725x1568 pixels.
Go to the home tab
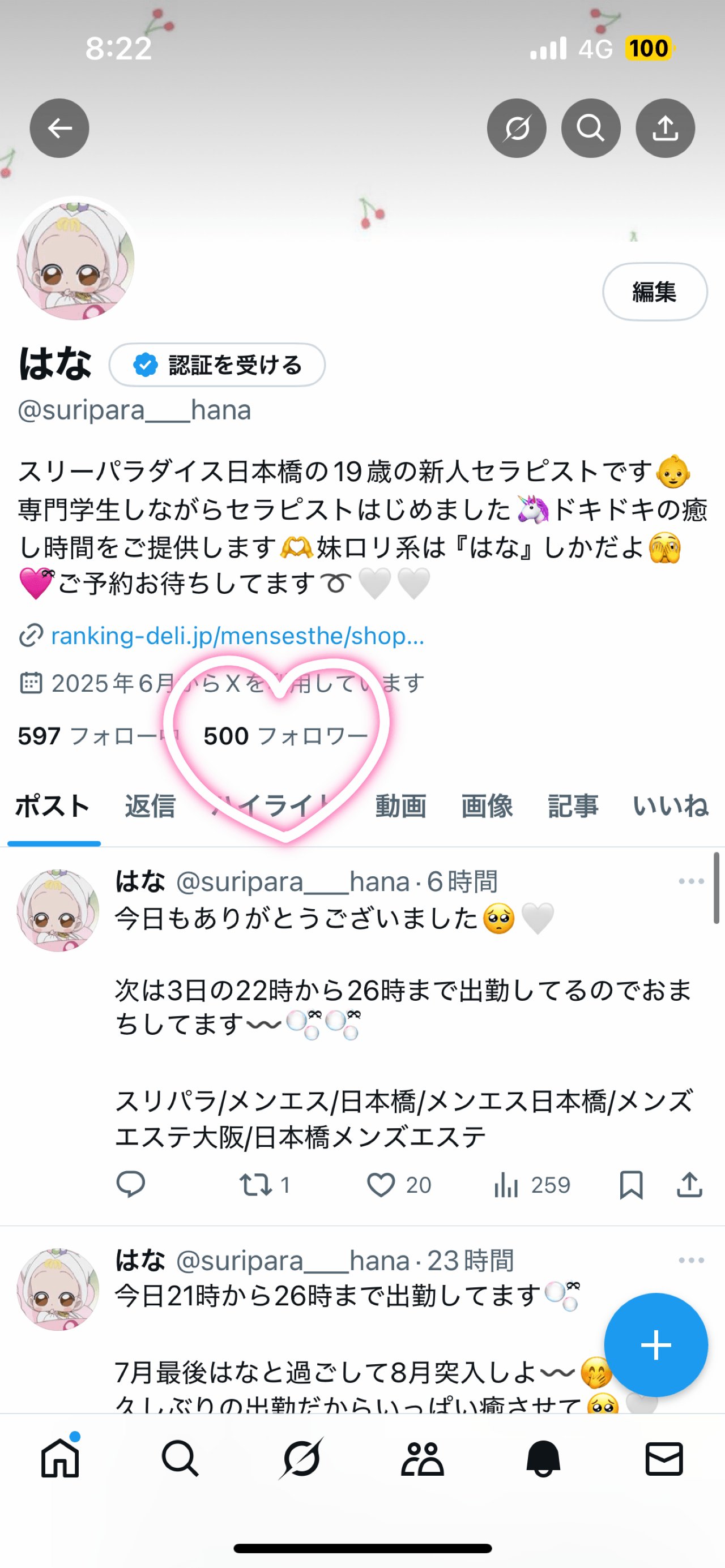(x=60, y=1459)
